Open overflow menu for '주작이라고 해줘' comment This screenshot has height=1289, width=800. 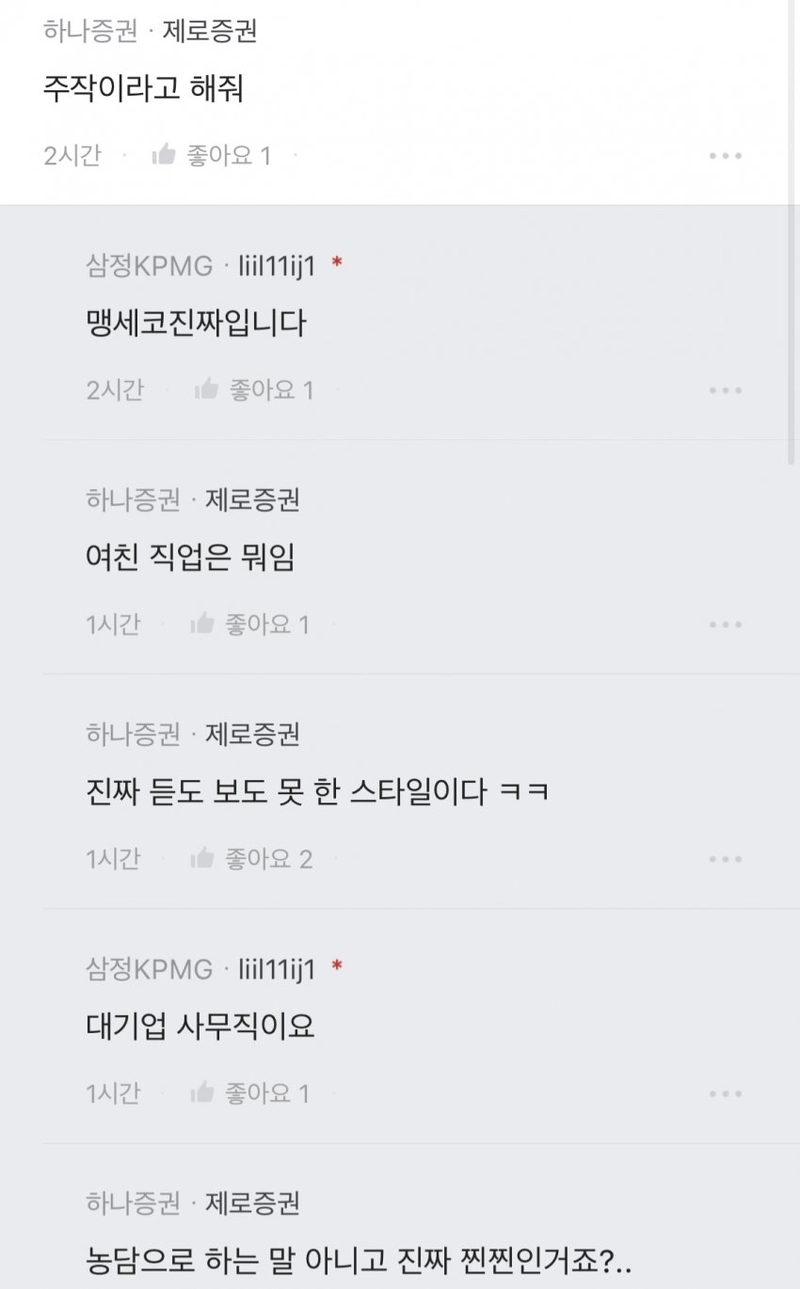725,156
